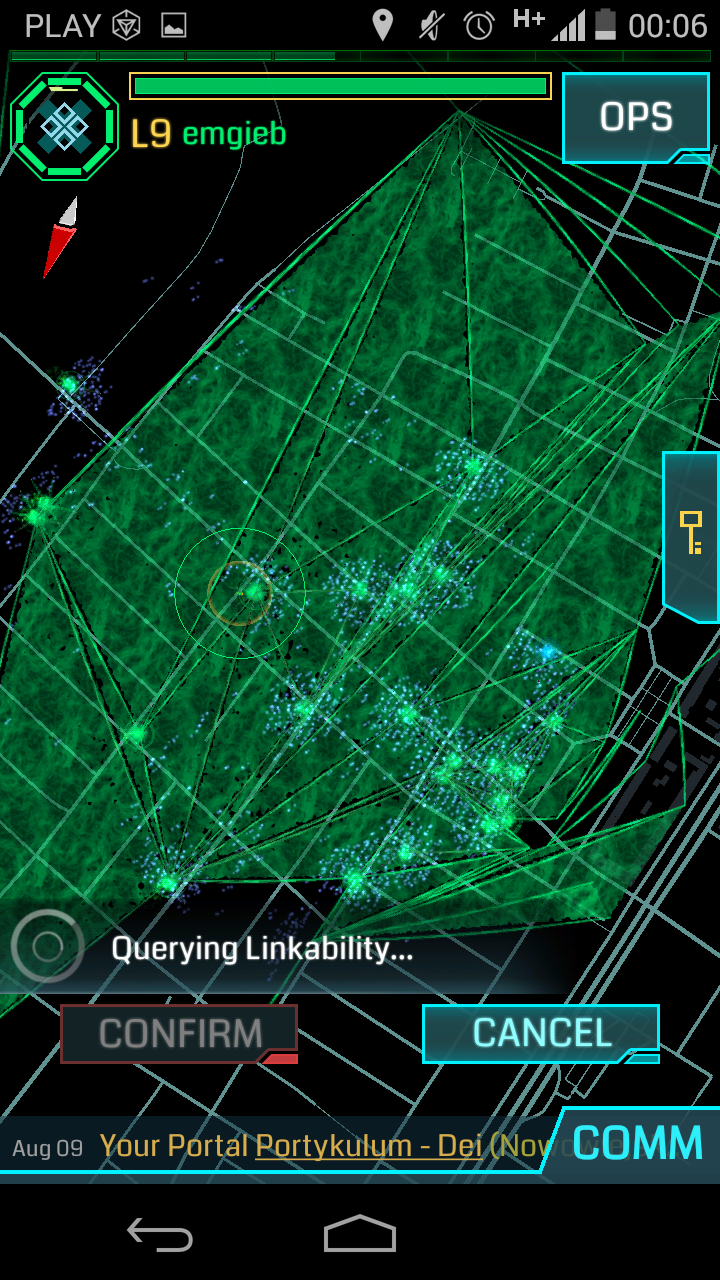Tap the red compass arrow
The width and height of the screenshot is (720, 1280).
pos(60,236)
